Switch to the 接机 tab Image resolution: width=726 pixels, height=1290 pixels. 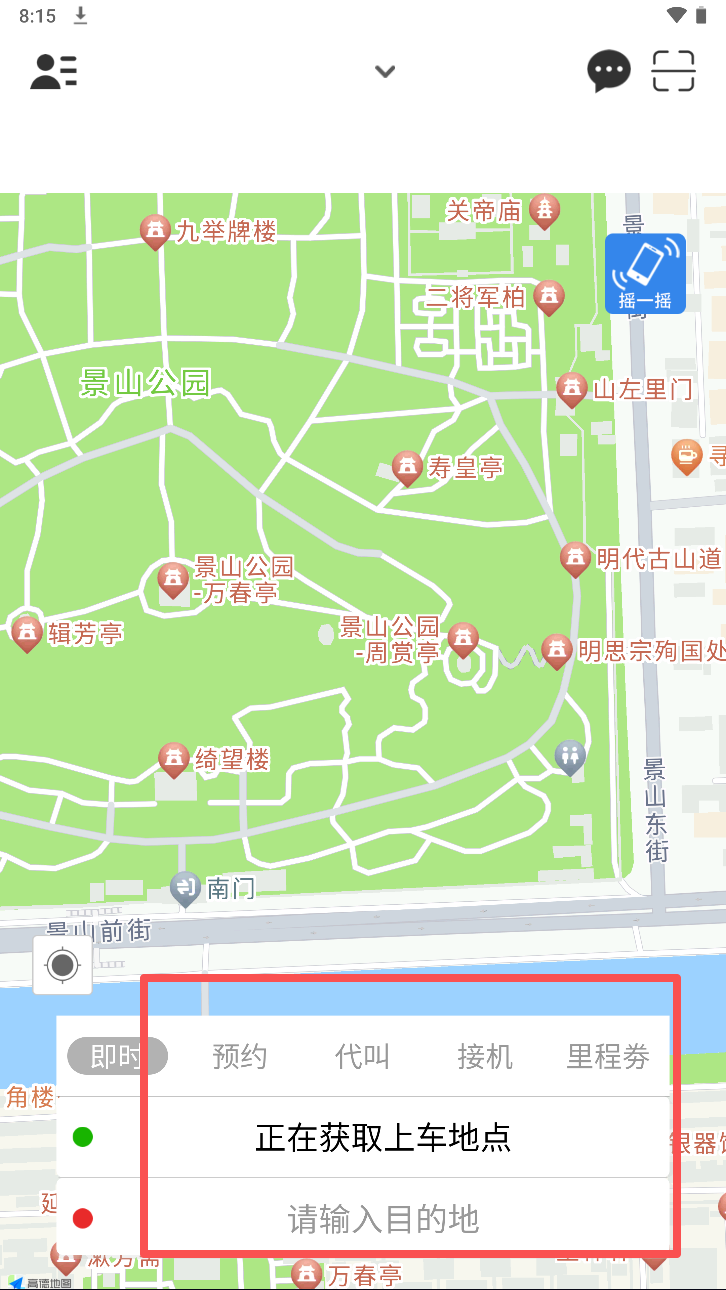[485, 1056]
